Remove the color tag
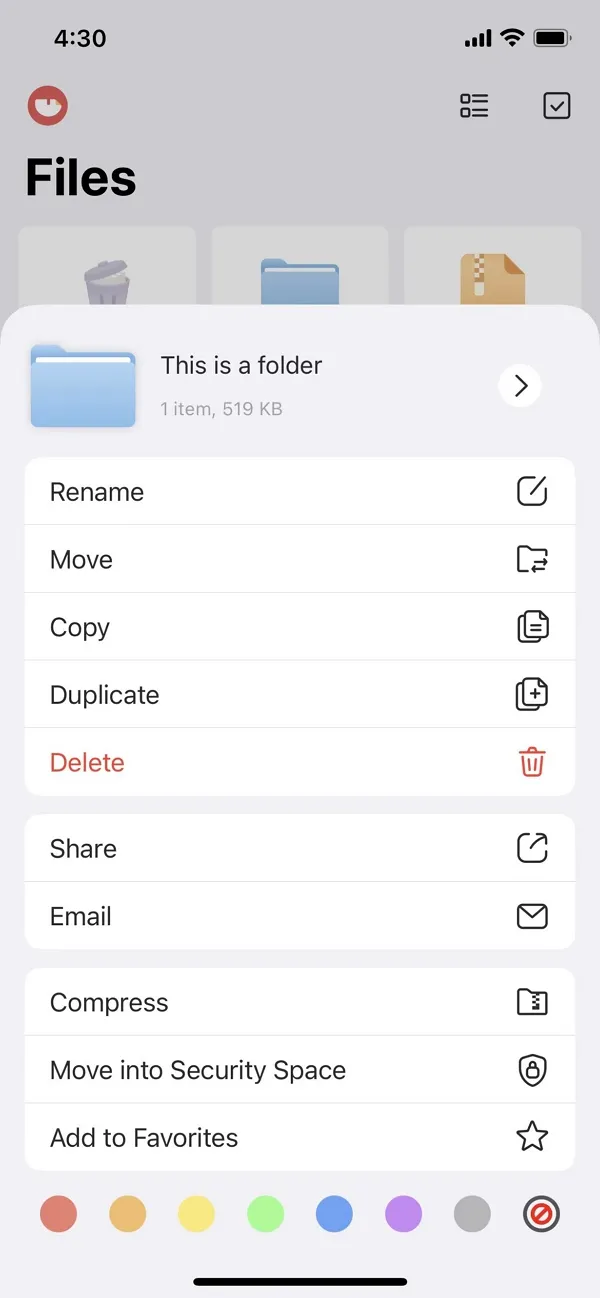The height and width of the screenshot is (1298, 600). [541, 1215]
